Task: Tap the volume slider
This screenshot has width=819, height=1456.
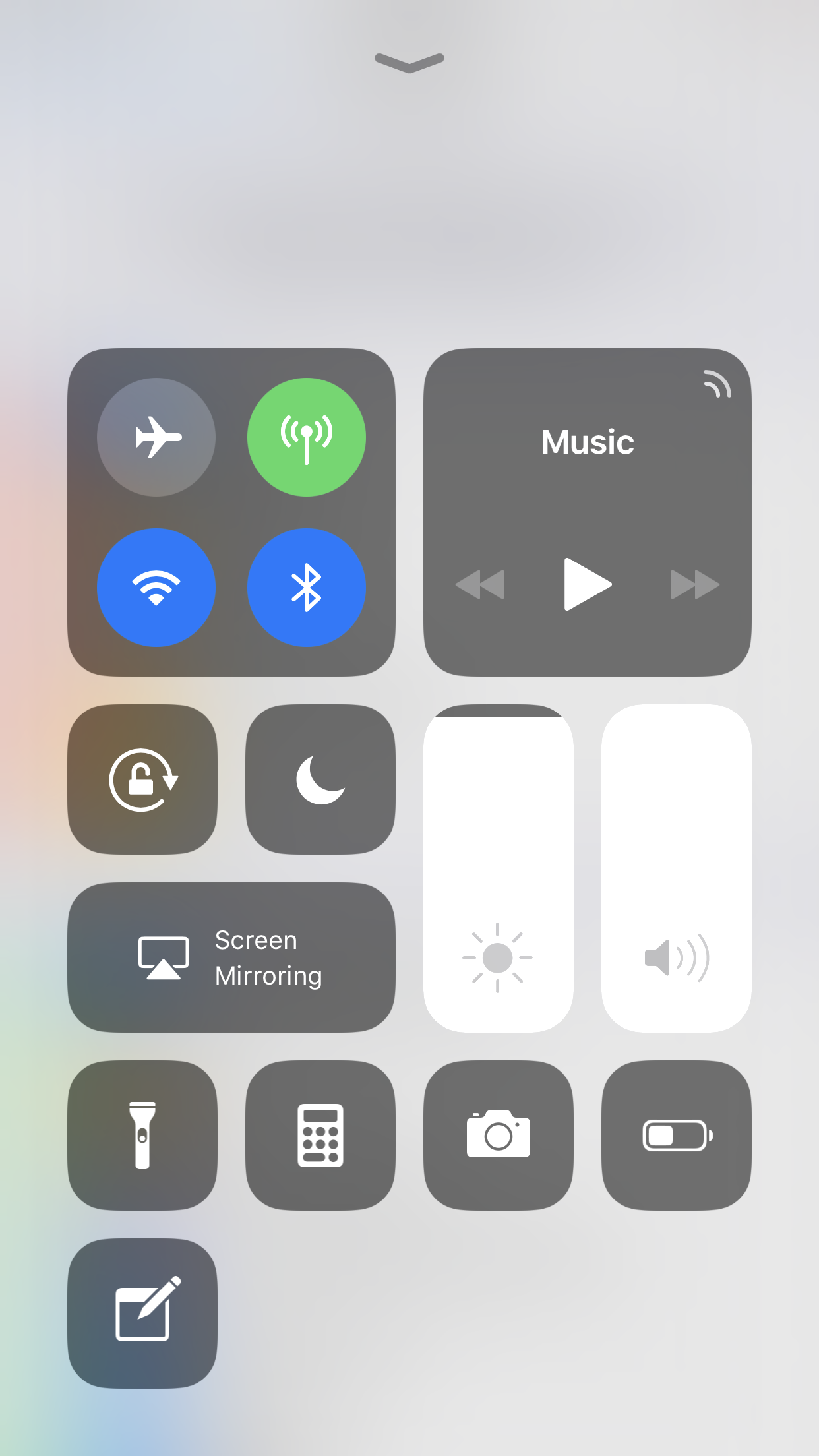Action: (677, 868)
